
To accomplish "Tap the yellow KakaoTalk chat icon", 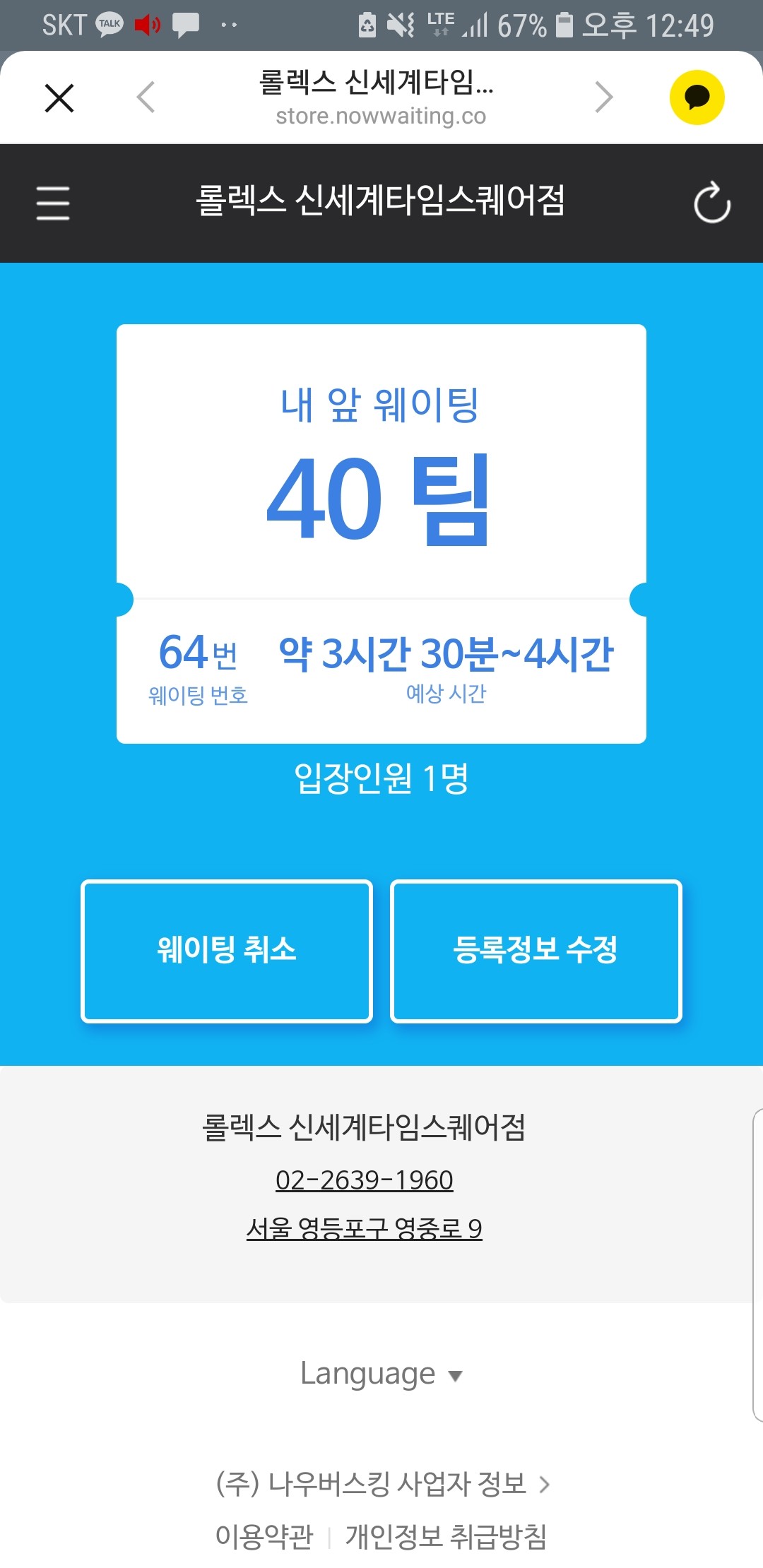I will pos(697,97).
